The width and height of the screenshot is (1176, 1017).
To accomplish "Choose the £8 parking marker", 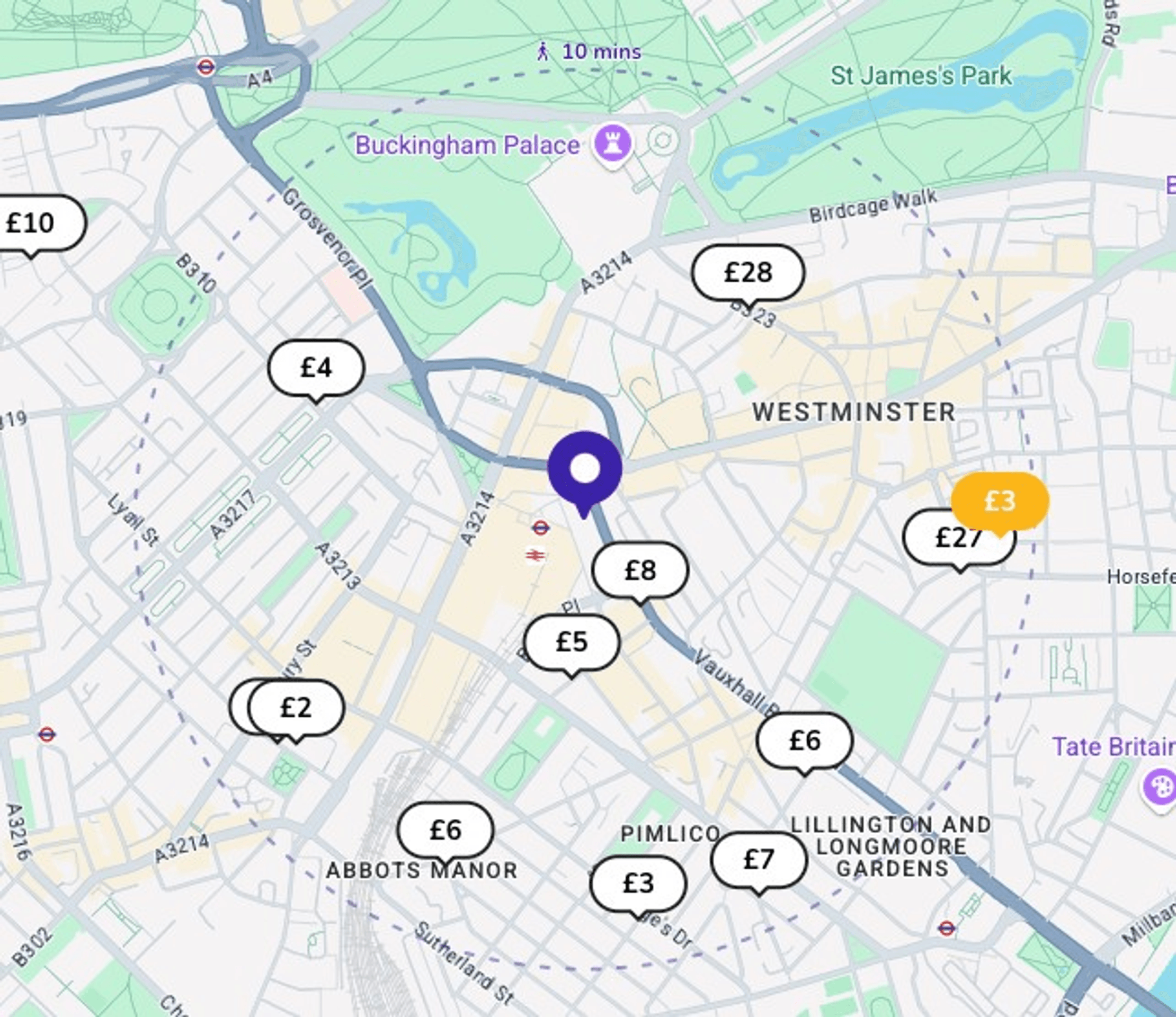I will pos(640,570).
